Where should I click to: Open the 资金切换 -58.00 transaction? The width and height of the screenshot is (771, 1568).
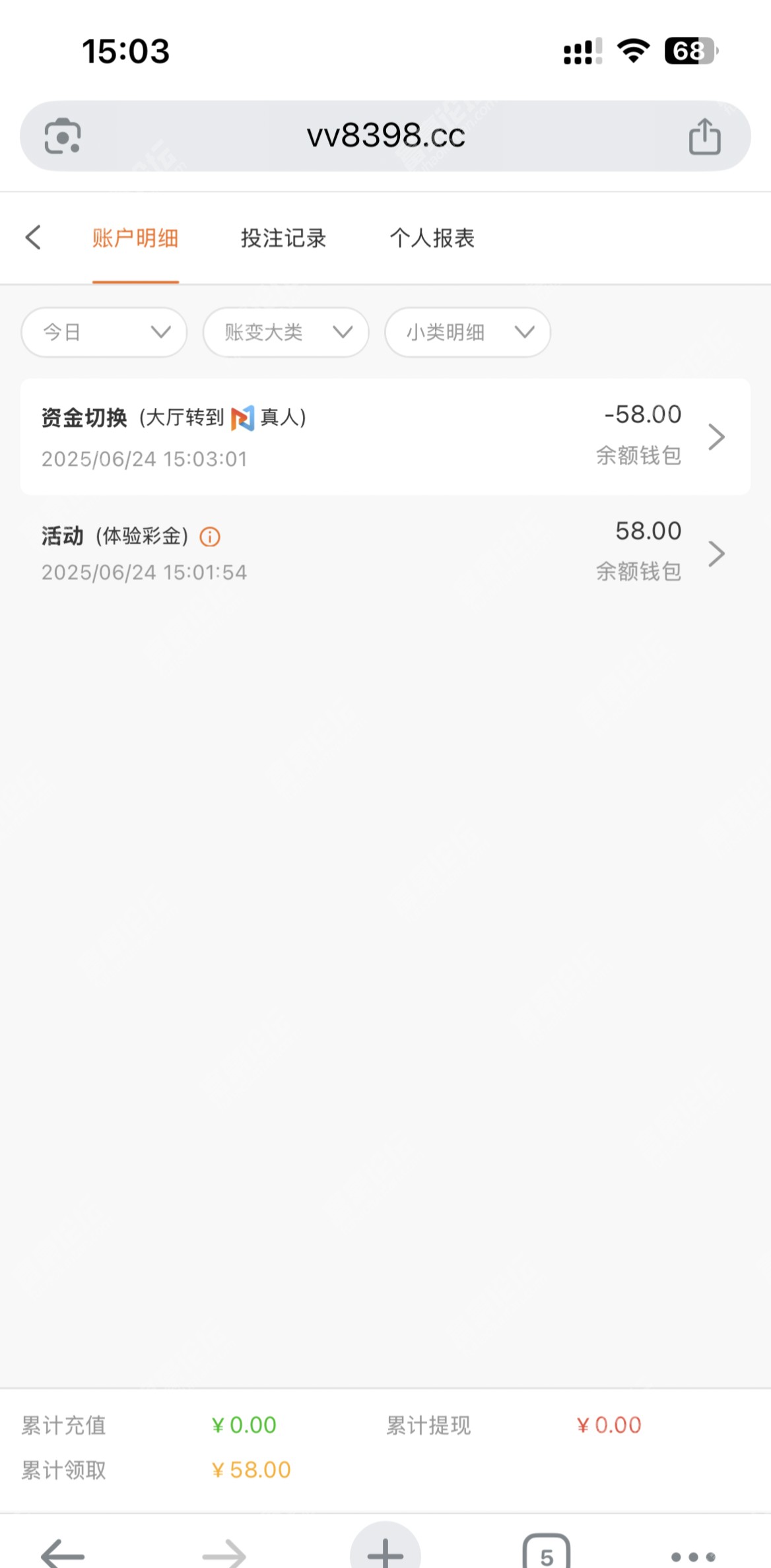[x=385, y=436]
